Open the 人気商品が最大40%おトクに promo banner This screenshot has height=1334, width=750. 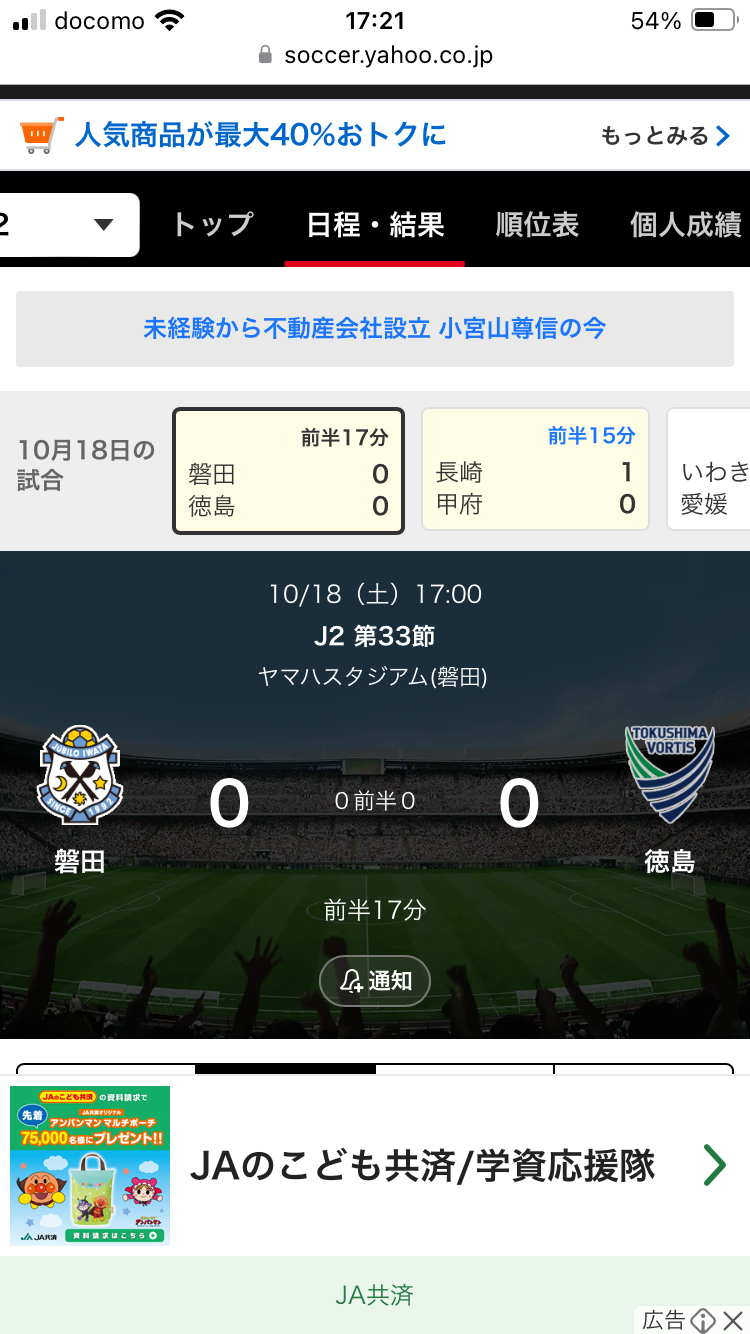[x=260, y=135]
